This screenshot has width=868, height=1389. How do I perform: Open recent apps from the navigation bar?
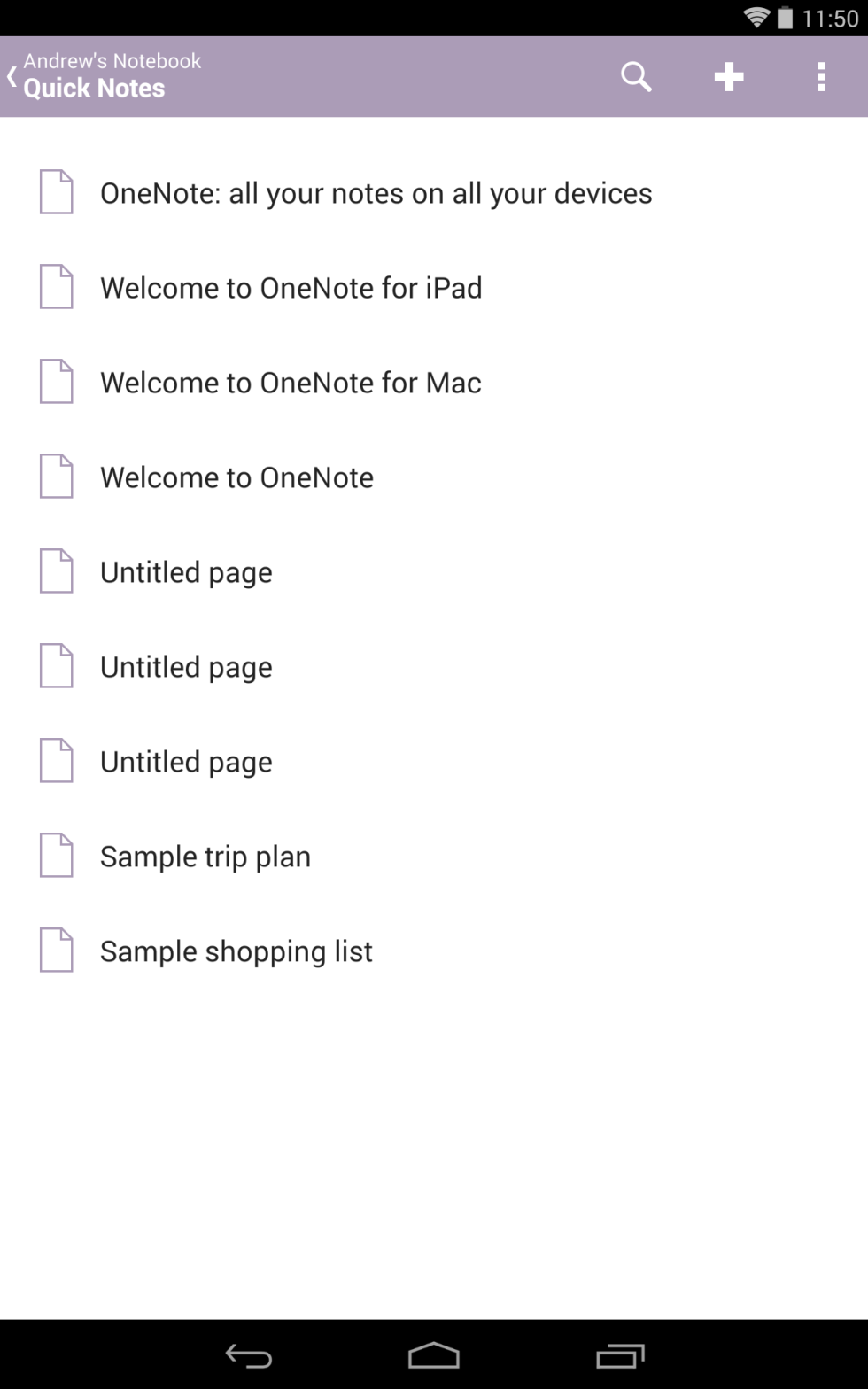(x=620, y=1354)
